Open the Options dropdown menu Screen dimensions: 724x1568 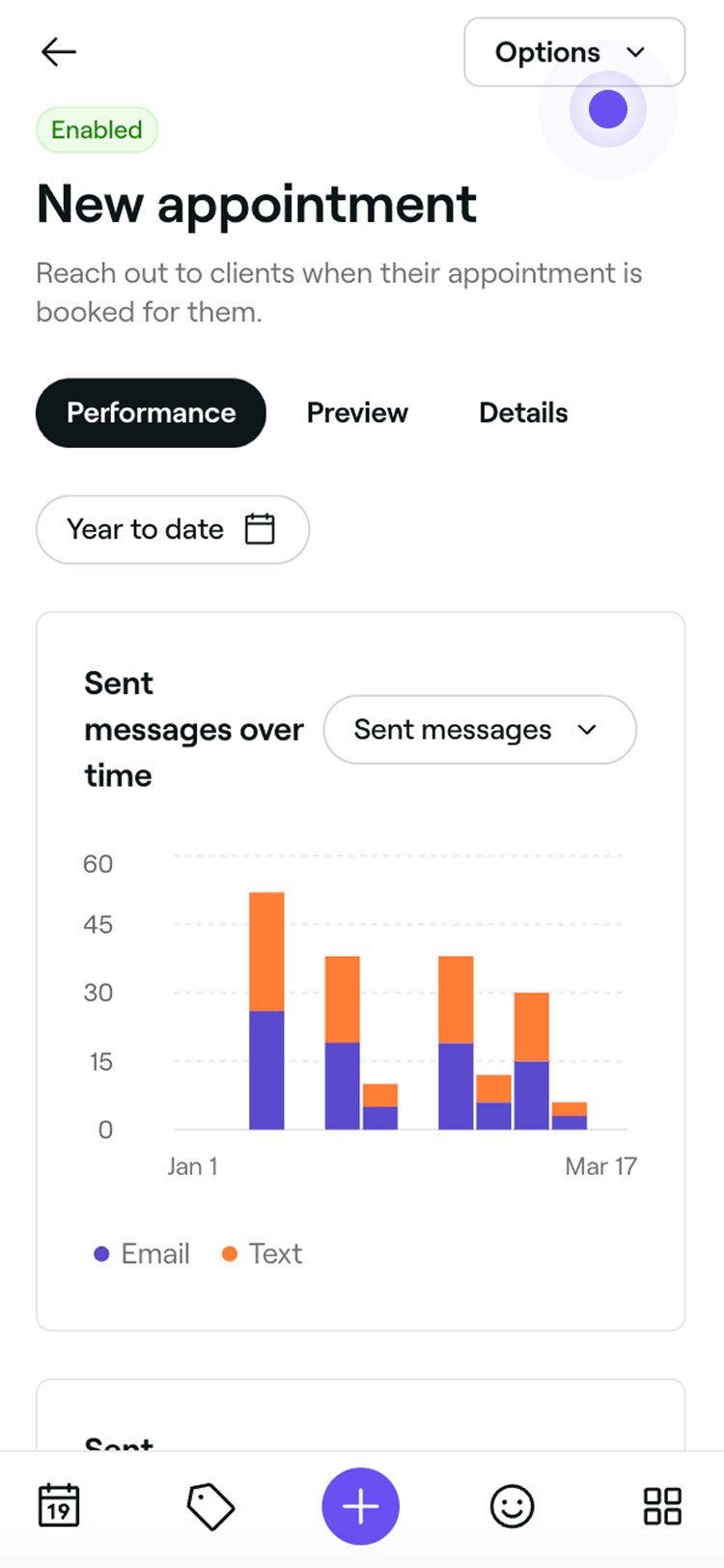(x=573, y=52)
